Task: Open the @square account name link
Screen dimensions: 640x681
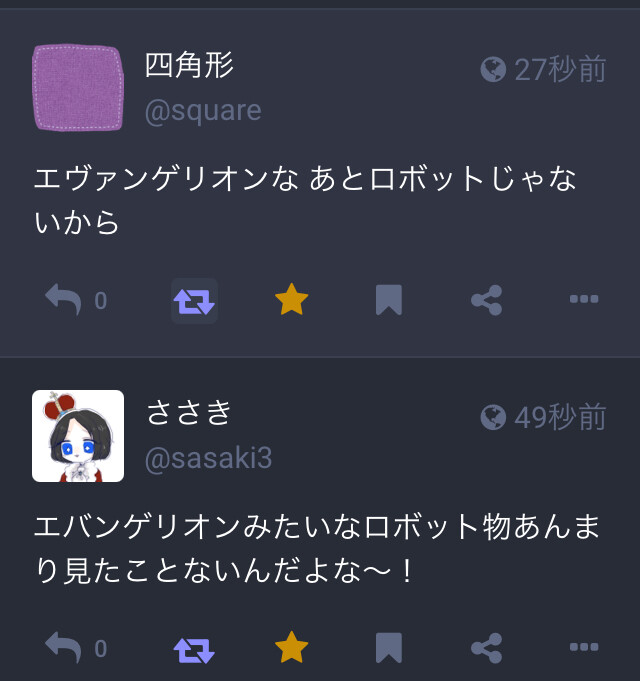Action: tap(203, 111)
